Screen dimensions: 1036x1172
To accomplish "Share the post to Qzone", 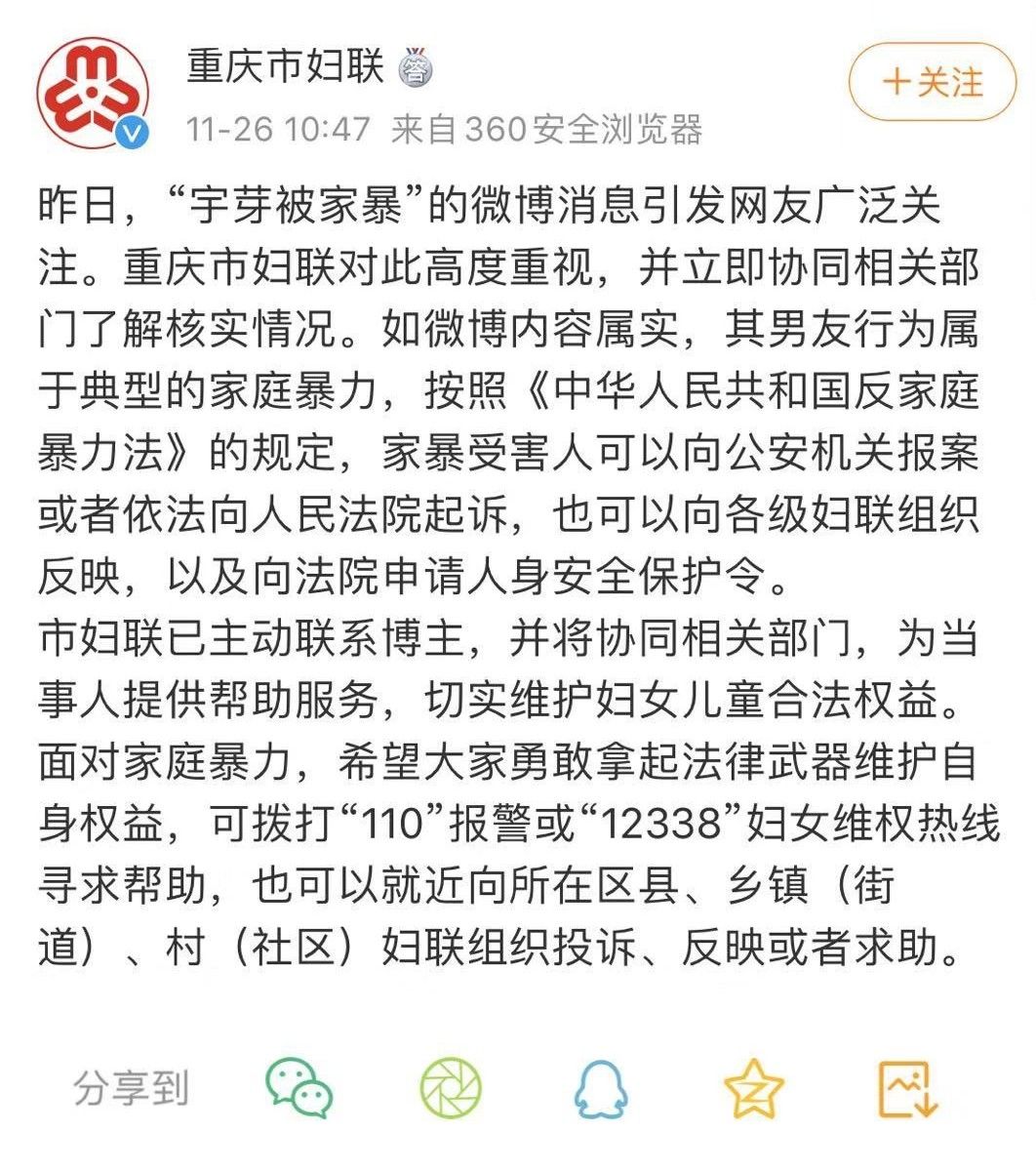I will [x=754, y=1089].
